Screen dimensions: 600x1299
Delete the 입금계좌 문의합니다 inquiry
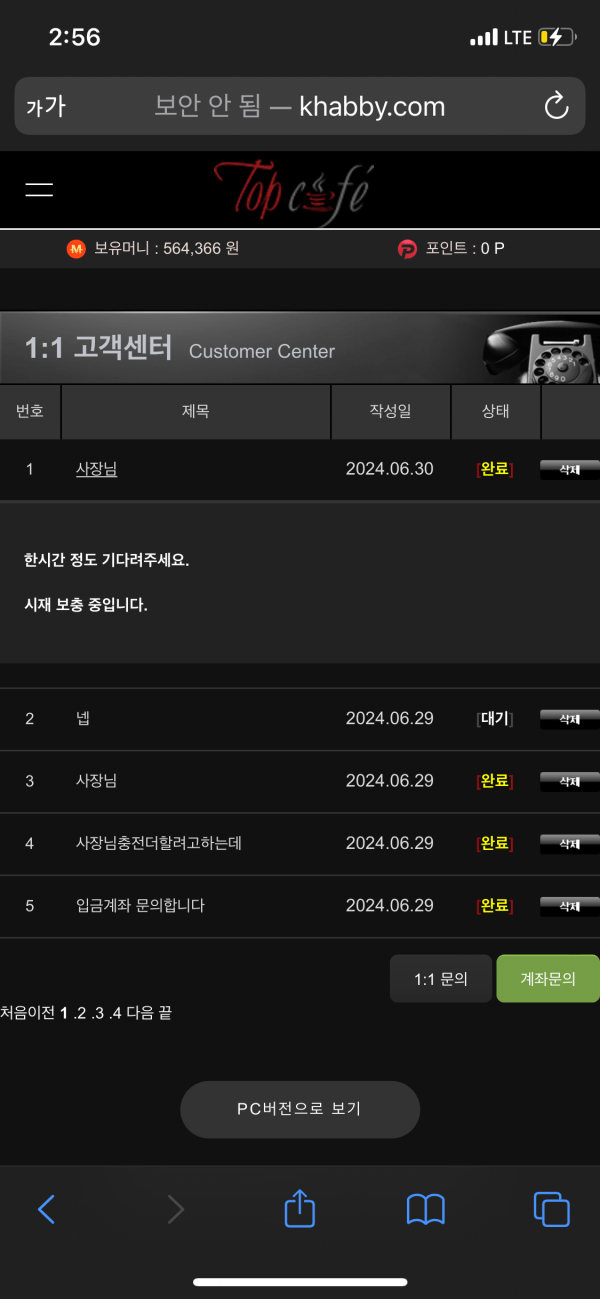(x=570, y=907)
